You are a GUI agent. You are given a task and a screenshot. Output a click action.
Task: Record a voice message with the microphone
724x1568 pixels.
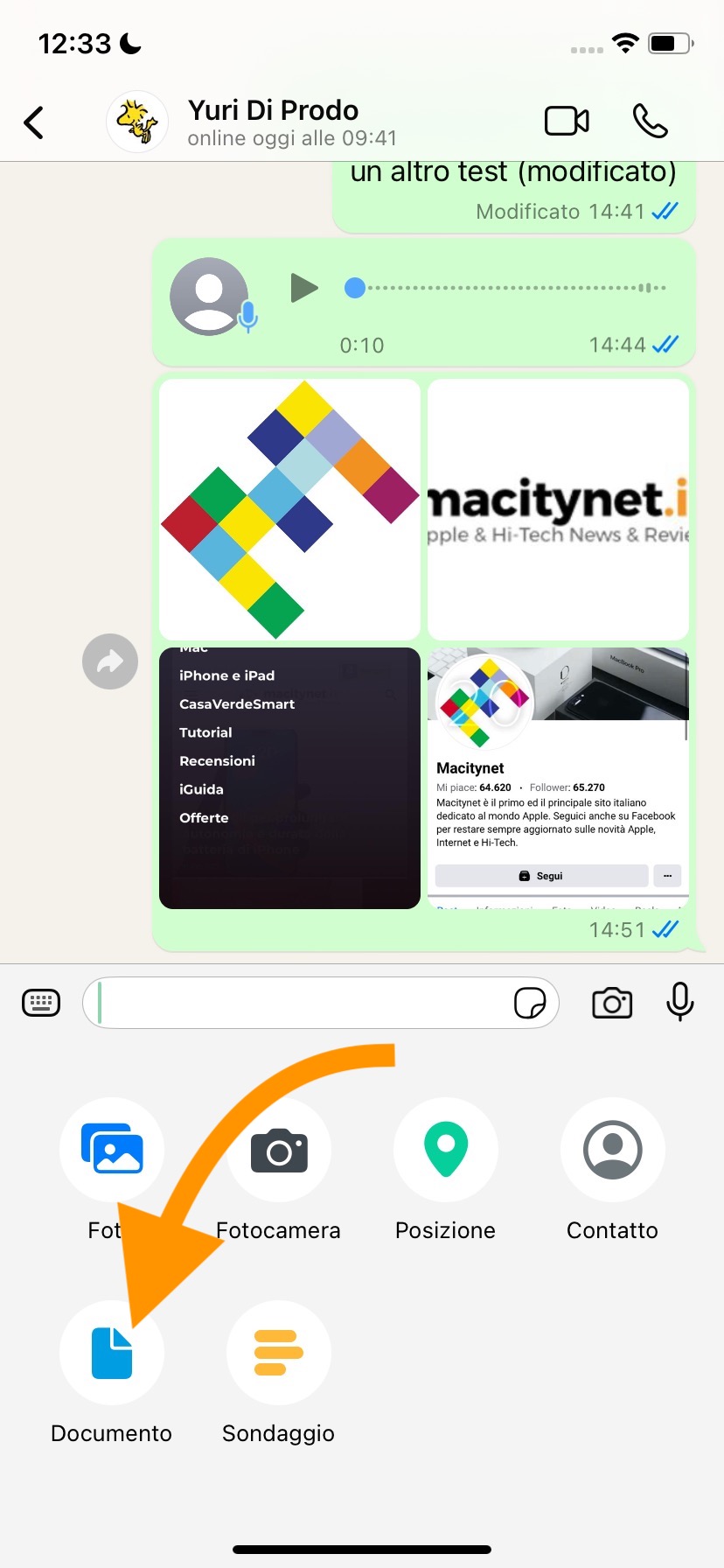679,1001
